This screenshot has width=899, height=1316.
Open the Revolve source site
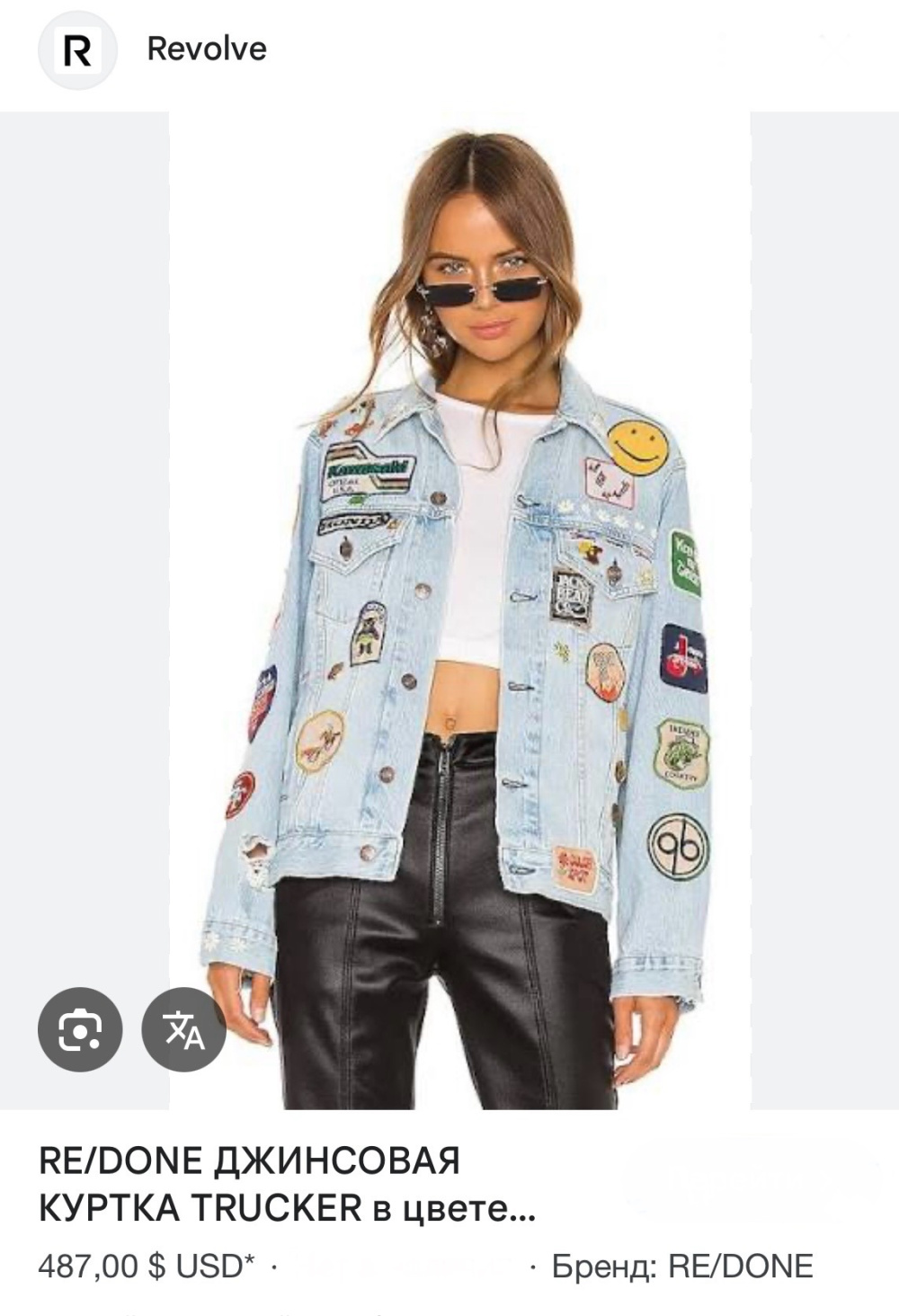pos(206,49)
